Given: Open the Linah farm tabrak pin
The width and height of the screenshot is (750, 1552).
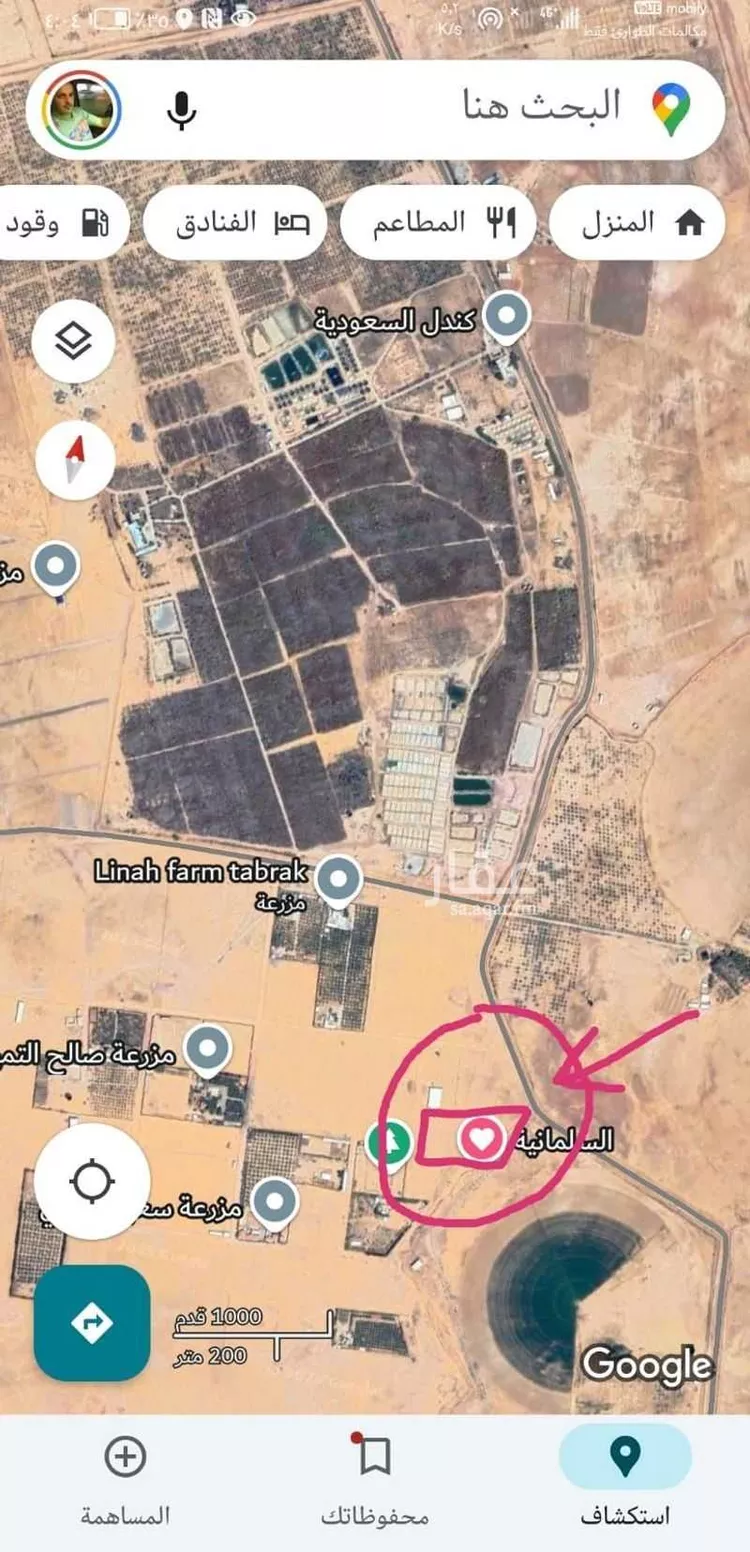Looking at the screenshot, I should 339,880.
